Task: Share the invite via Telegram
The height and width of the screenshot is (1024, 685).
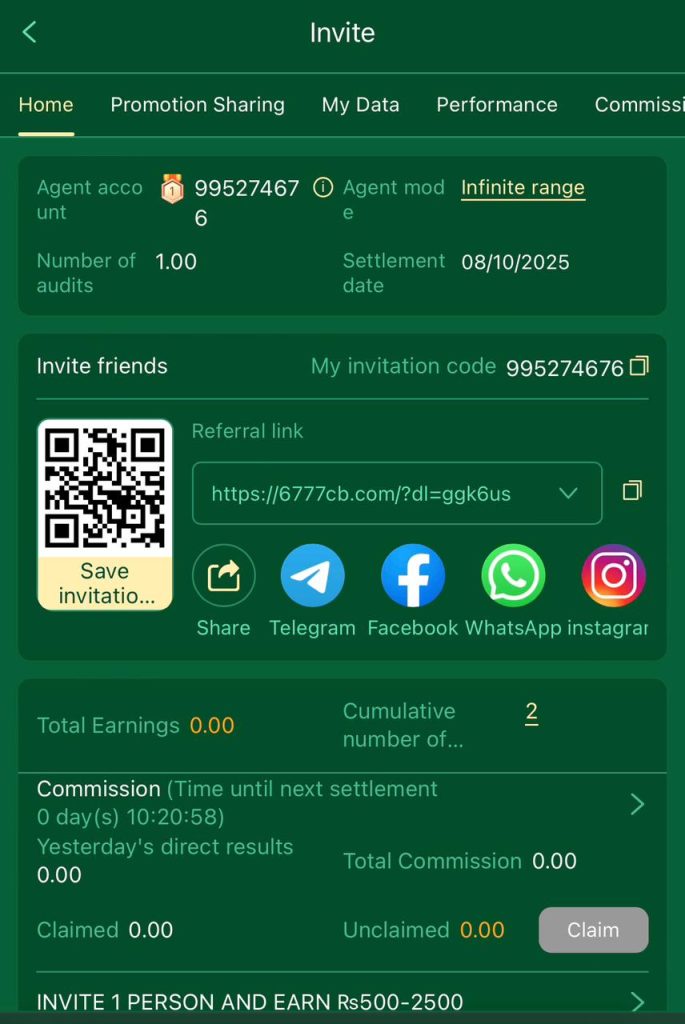Action: (x=313, y=576)
